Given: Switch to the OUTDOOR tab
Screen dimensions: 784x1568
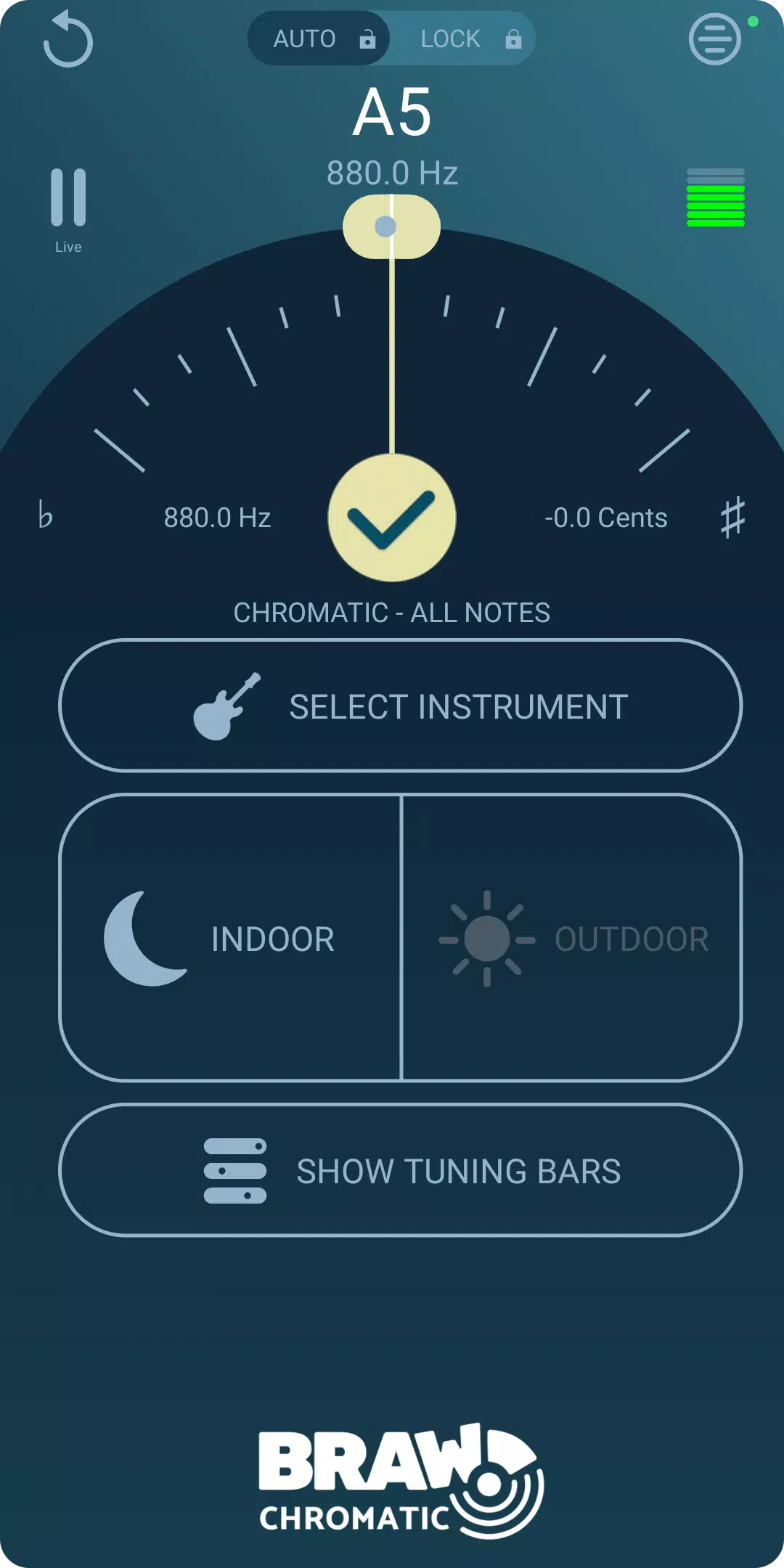Looking at the screenshot, I should (x=570, y=938).
